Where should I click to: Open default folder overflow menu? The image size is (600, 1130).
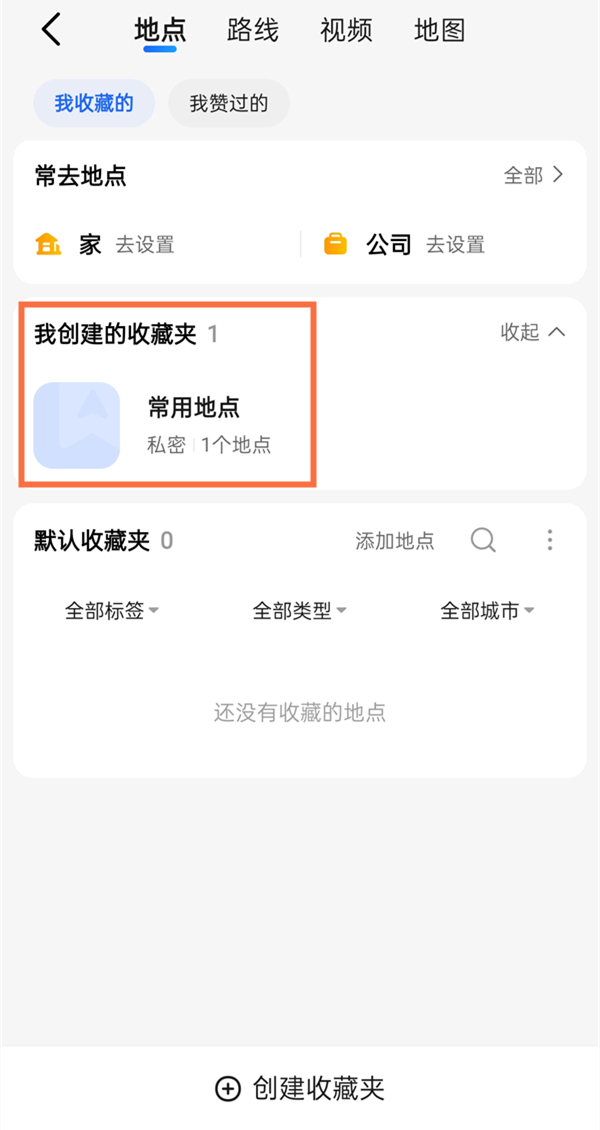point(550,540)
